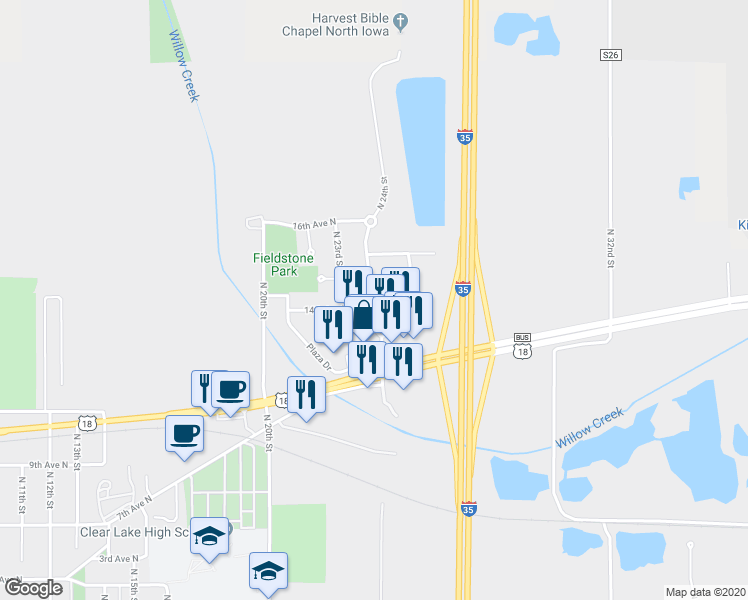Image resolution: width=748 pixels, height=600 pixels.
Task: Open the coffee cup marker beside the restaurant pin
Action: coord(232,388)
